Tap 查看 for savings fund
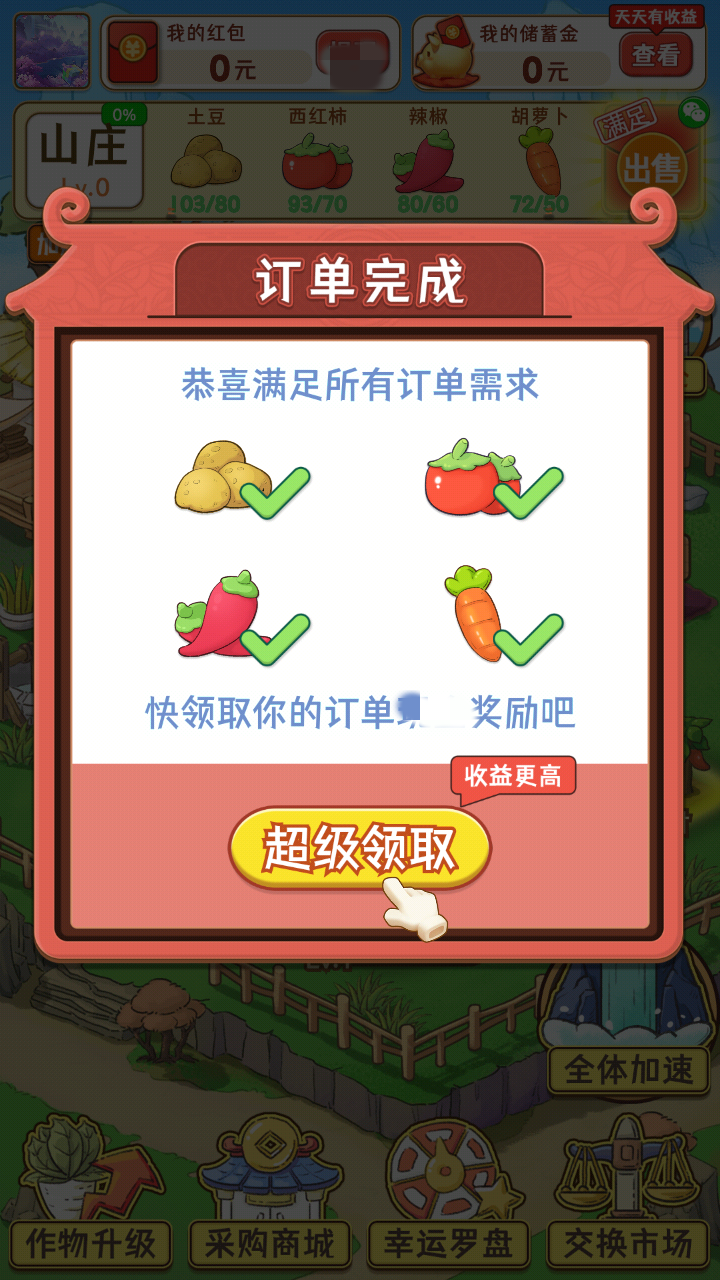The image size is (720, 1280). pos(655,56)
